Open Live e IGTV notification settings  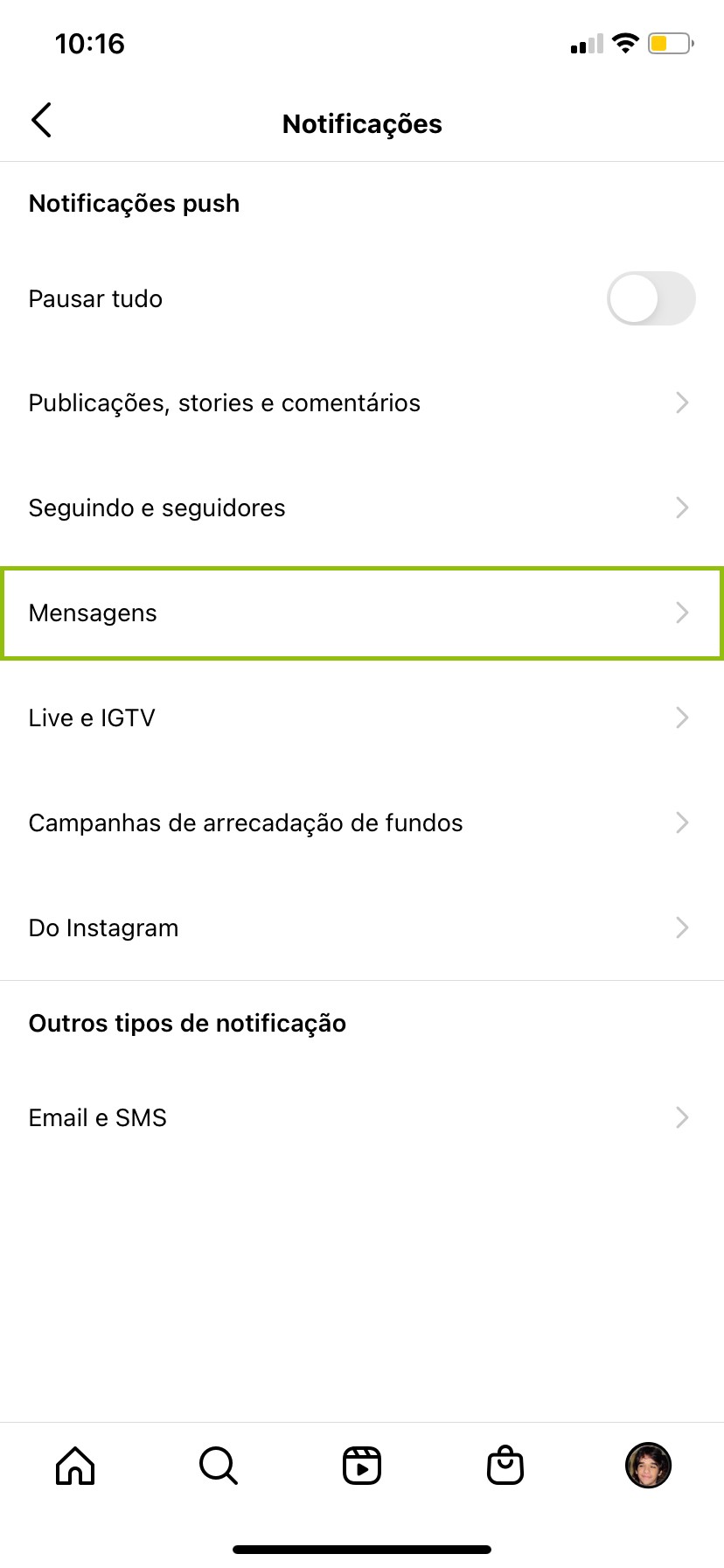point(361,717)
